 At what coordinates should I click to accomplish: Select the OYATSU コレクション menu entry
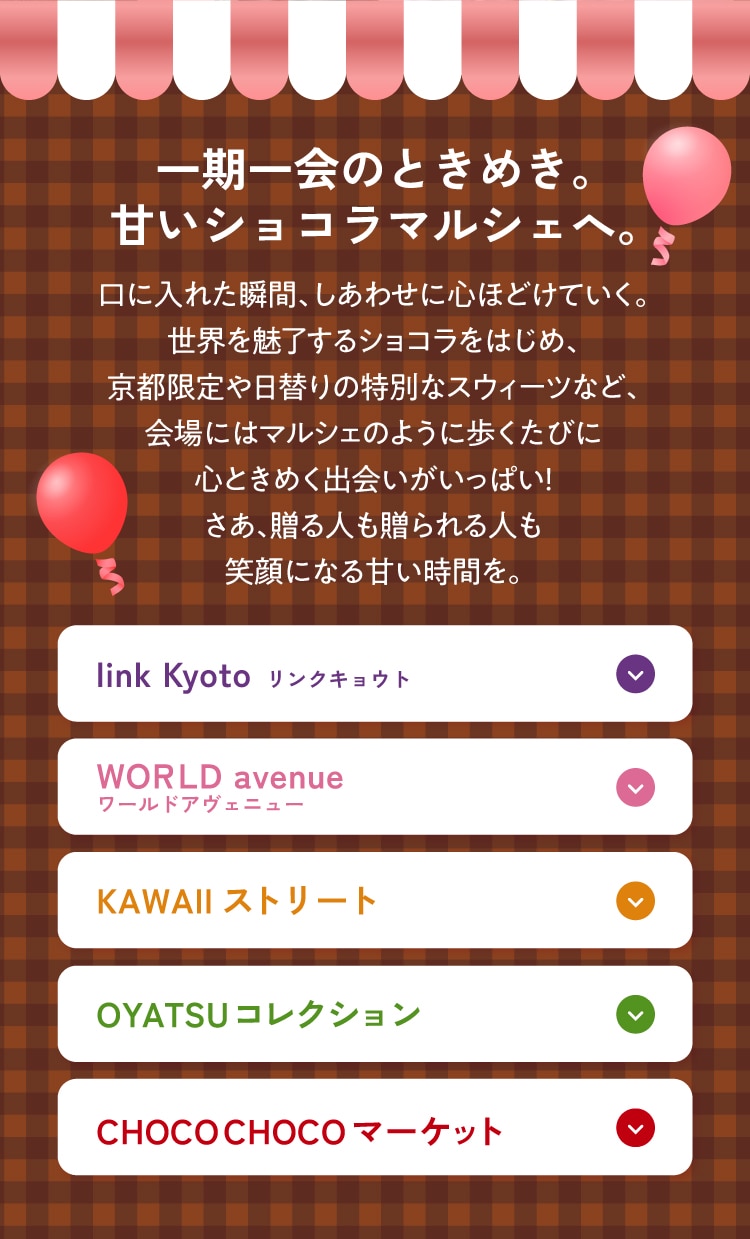click(x=375, y=1014)
